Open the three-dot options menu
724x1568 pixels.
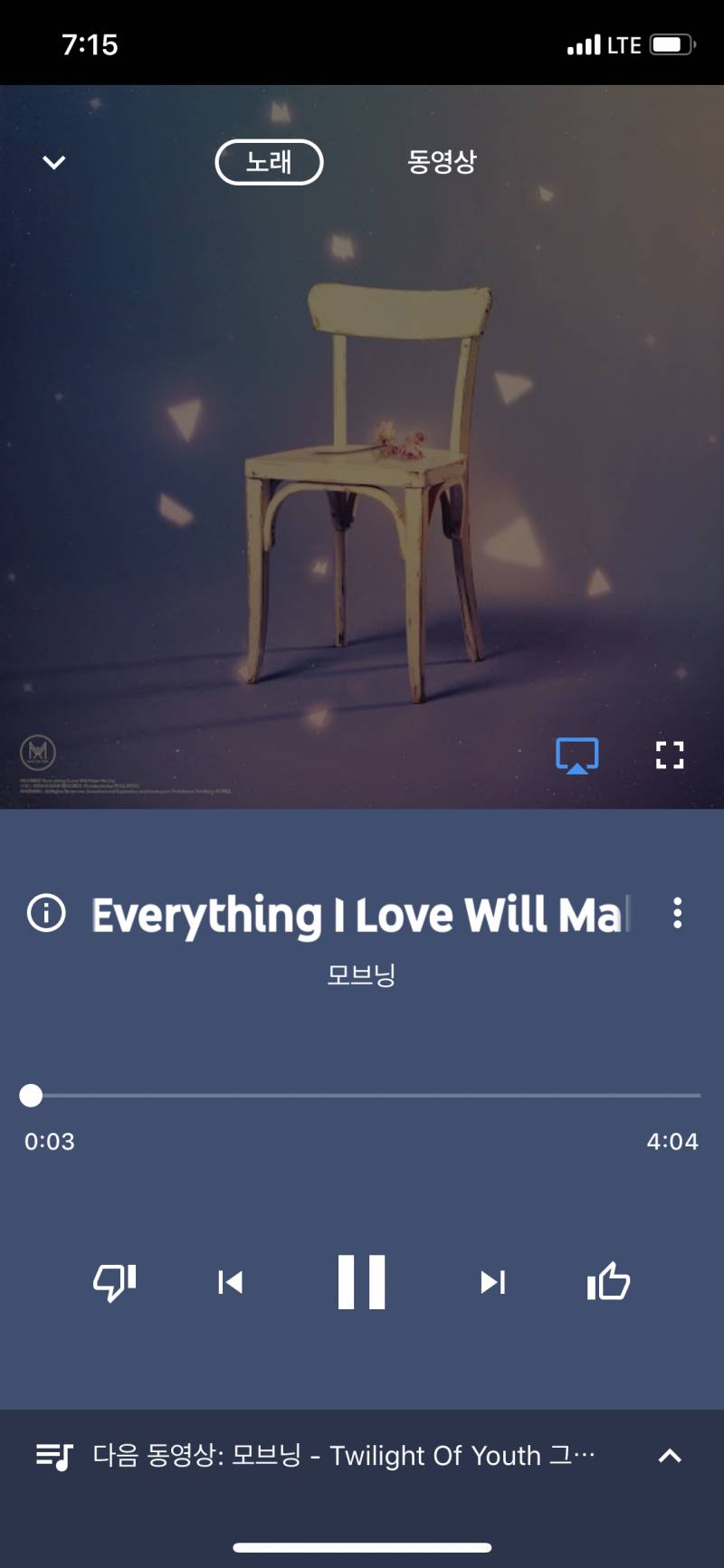[677, 914]
